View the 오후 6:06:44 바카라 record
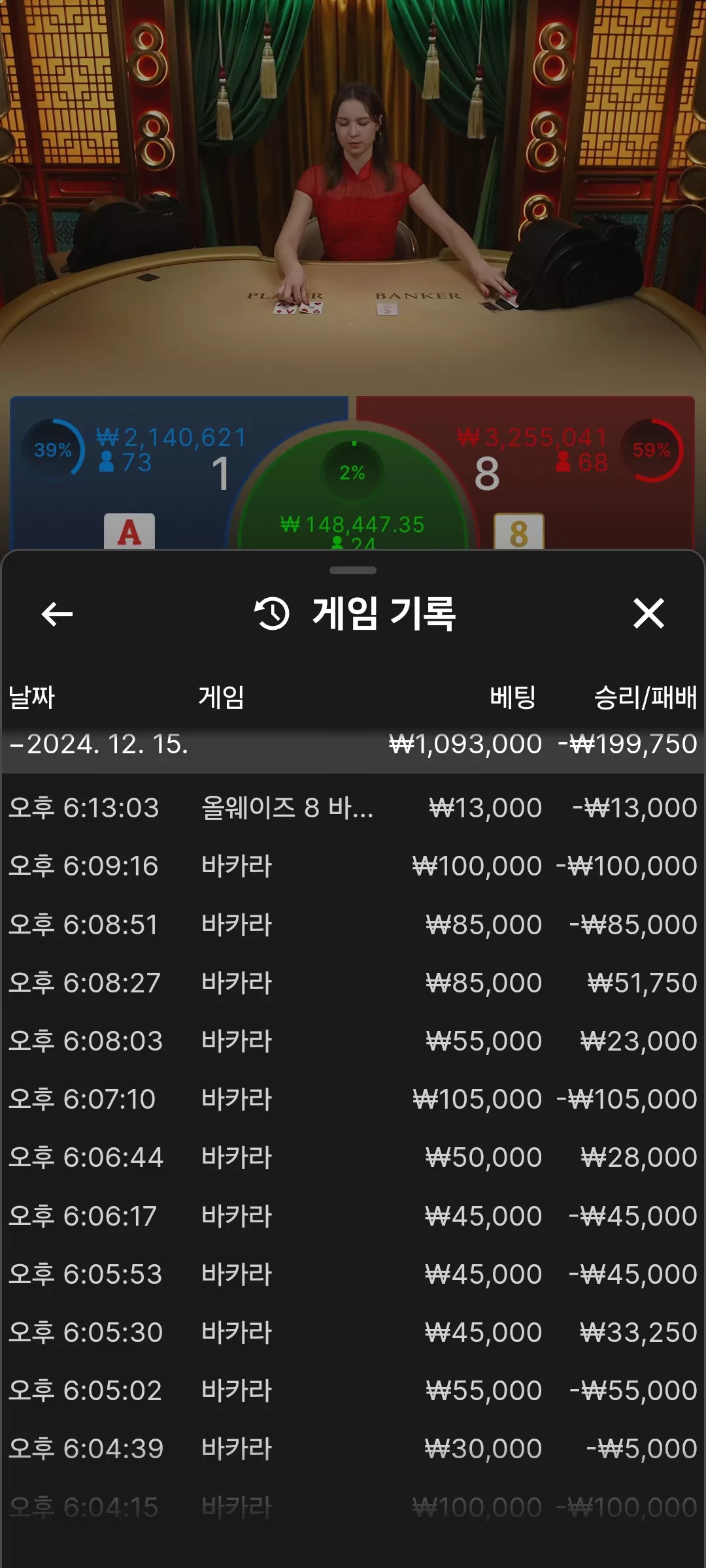Viewport: 706px width, 1568px height. tap(353, 1157)
